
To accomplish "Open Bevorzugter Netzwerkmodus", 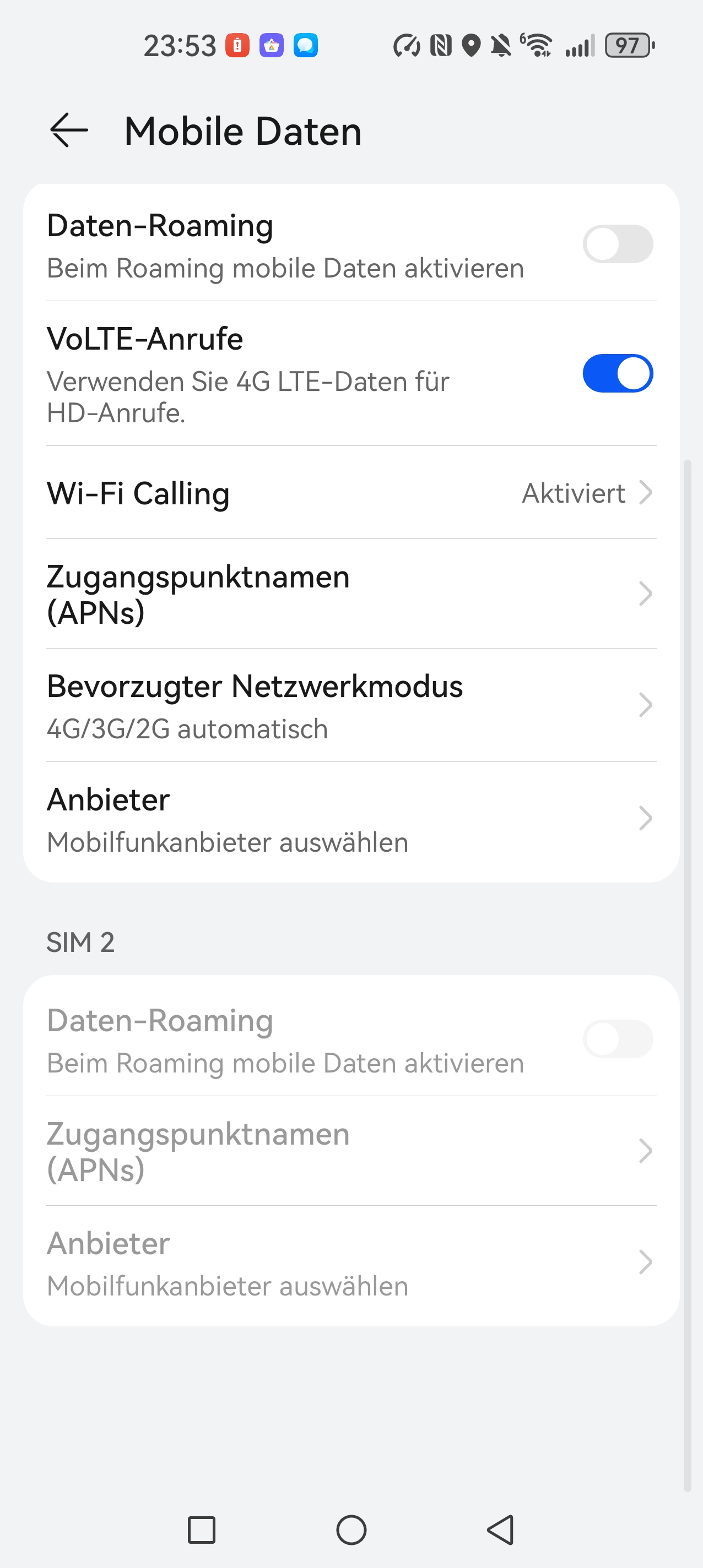I will 351,705.
